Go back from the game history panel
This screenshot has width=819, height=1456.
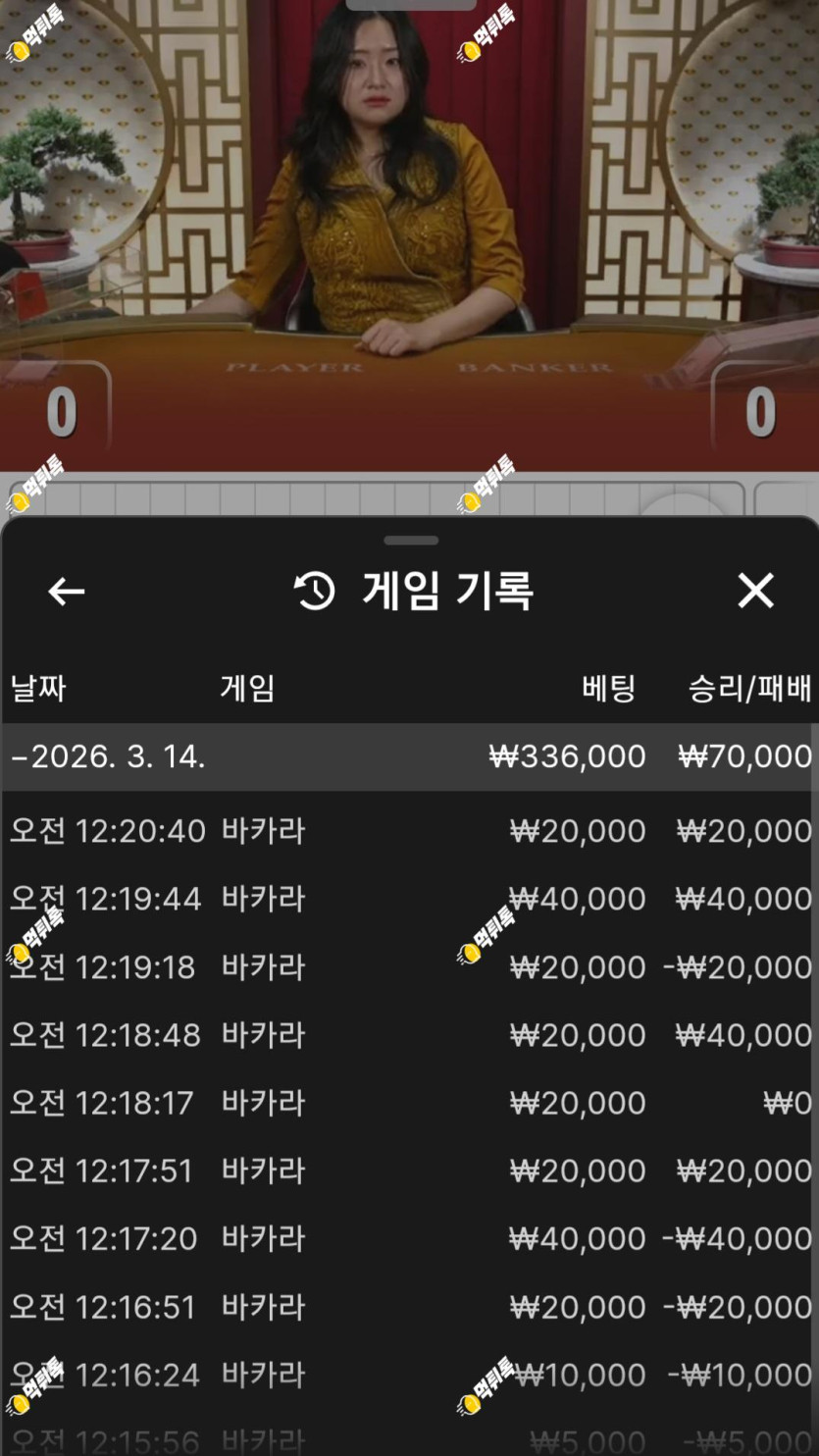(x=67, y=591)
